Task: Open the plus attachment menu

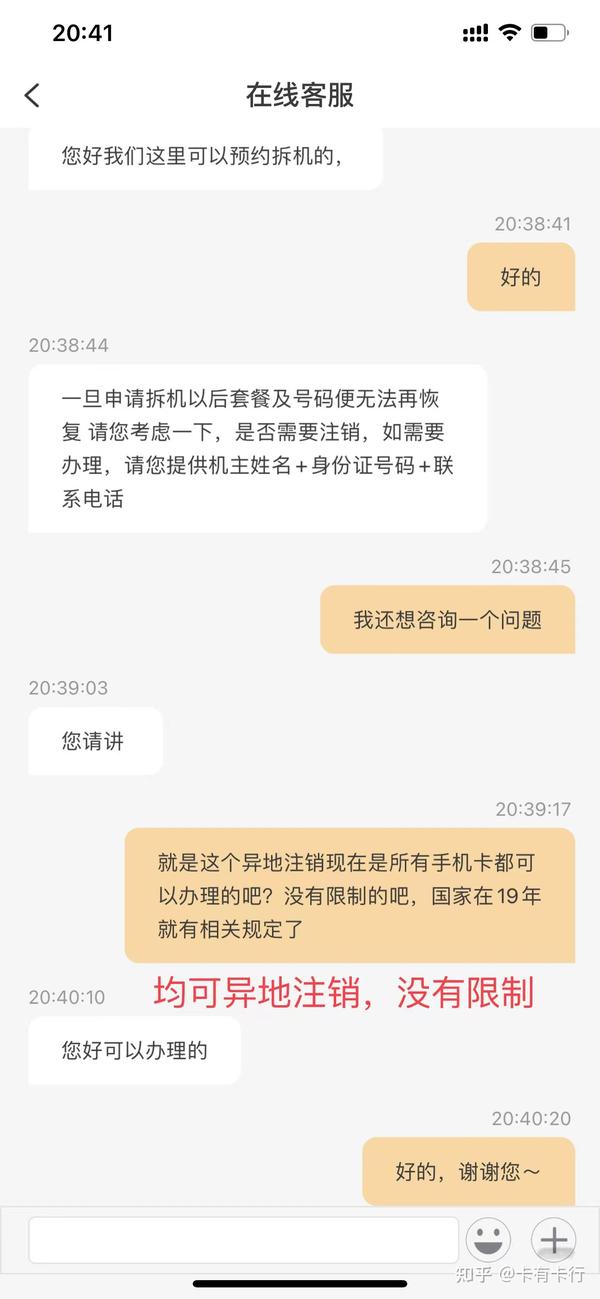Action: pyautogui.click(x=554, y=1241)
